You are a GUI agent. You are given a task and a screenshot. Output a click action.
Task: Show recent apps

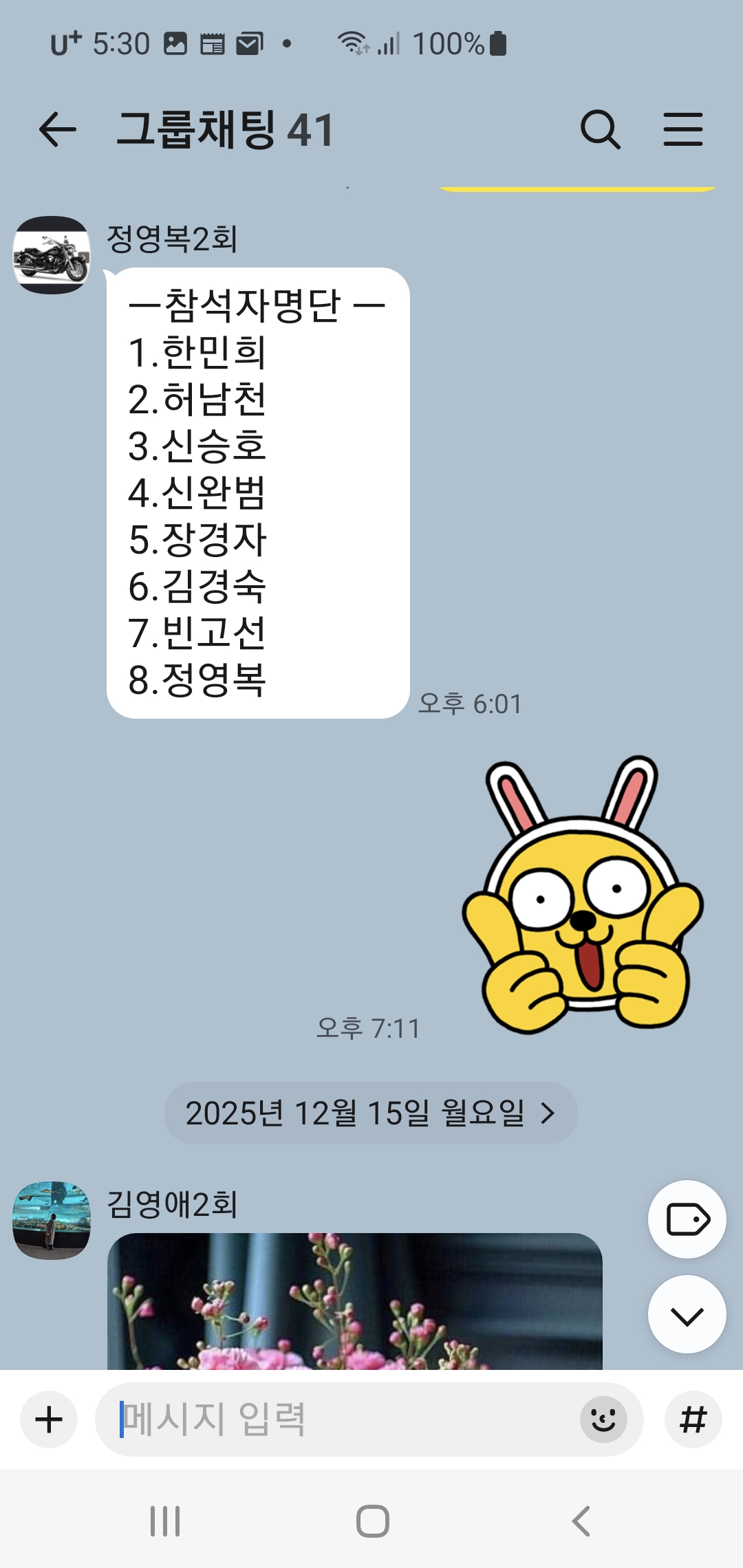tap(165, 1521)
